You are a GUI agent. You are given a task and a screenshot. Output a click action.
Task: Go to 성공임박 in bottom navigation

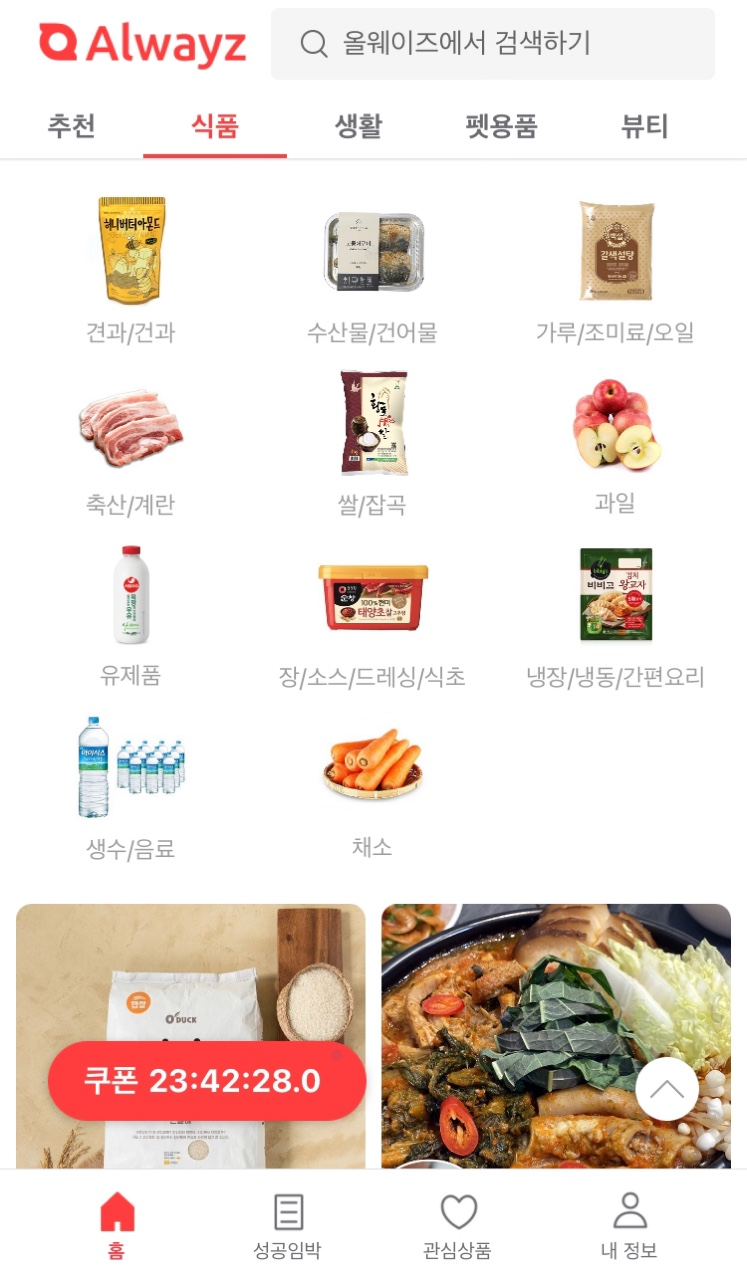point(288,1226)
